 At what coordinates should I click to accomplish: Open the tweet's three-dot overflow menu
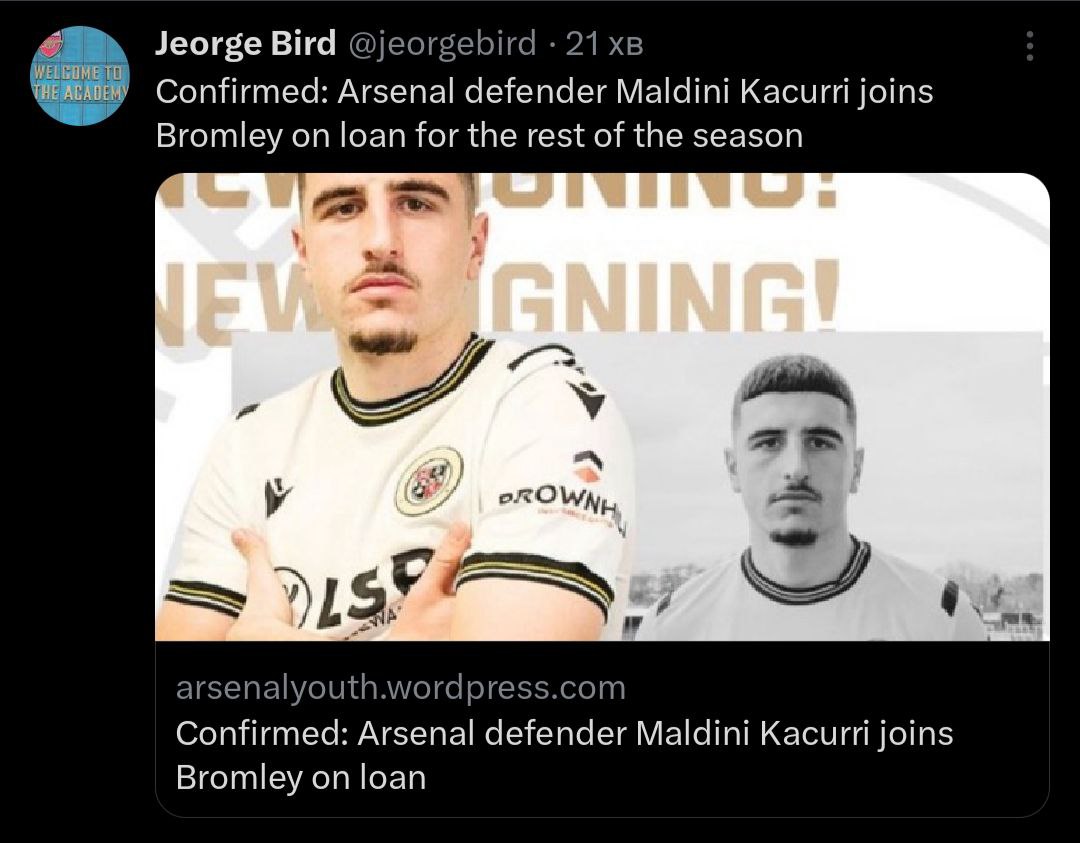coord(1031,46)
